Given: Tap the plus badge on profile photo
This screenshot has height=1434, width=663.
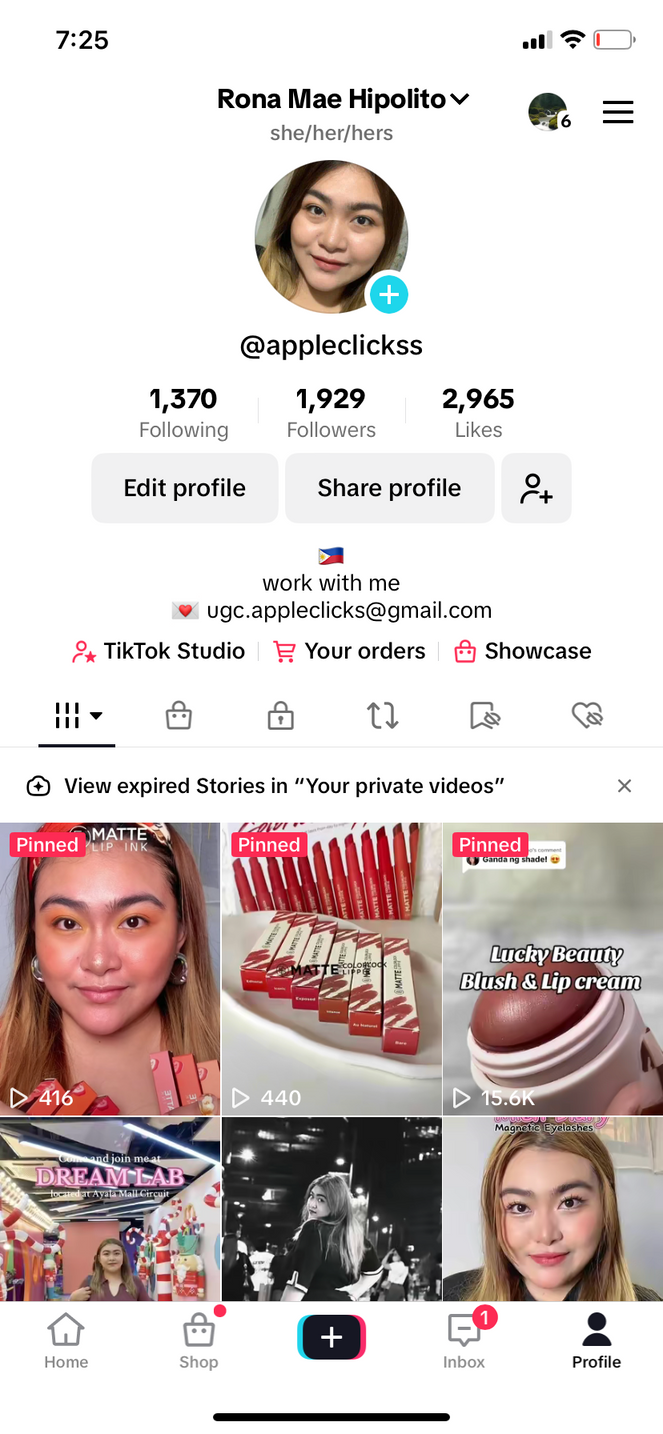Looking at the screenshot, I should [389, 294].
